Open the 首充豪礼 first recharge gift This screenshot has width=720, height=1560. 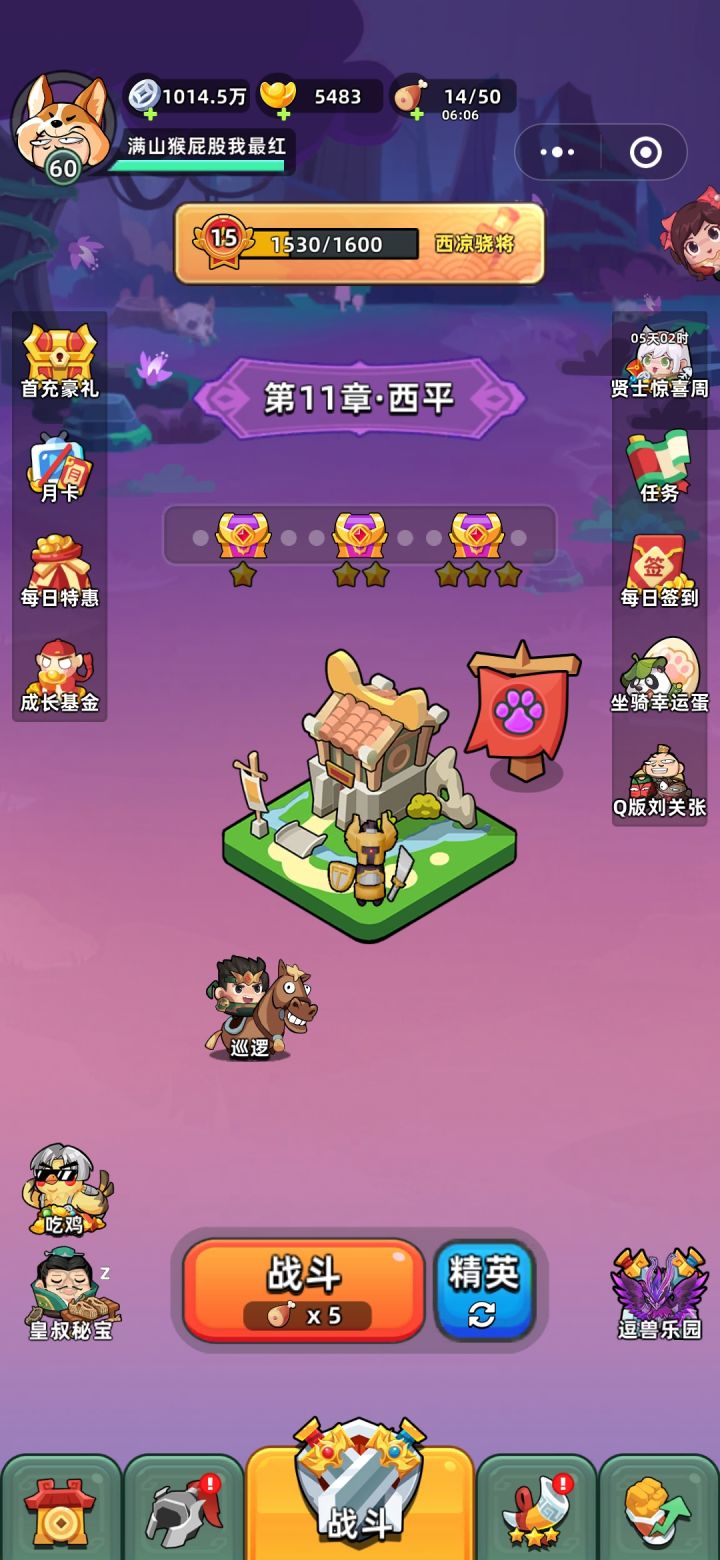point(57,355)
